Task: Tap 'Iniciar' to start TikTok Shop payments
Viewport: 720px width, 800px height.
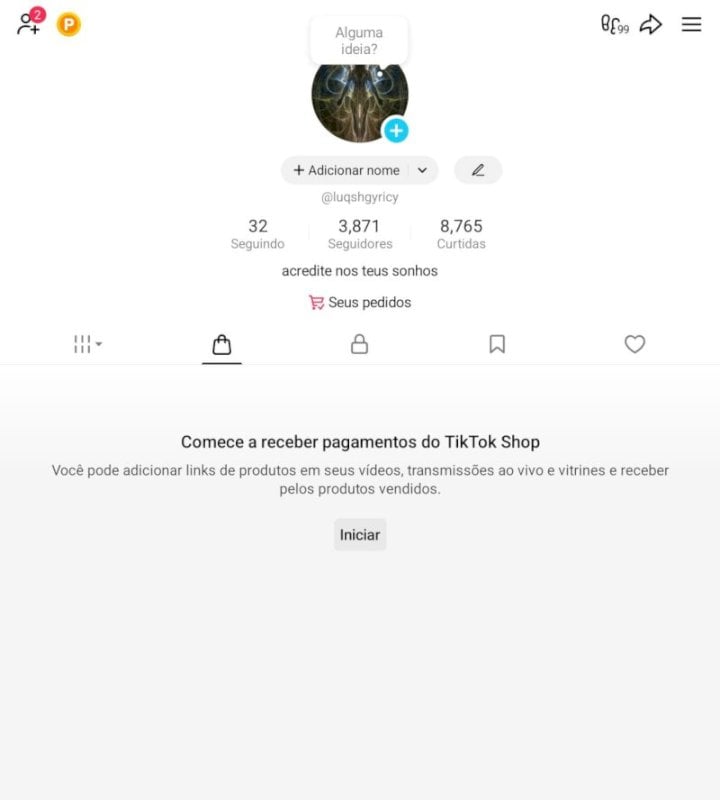Action: (x=360, y=535)
